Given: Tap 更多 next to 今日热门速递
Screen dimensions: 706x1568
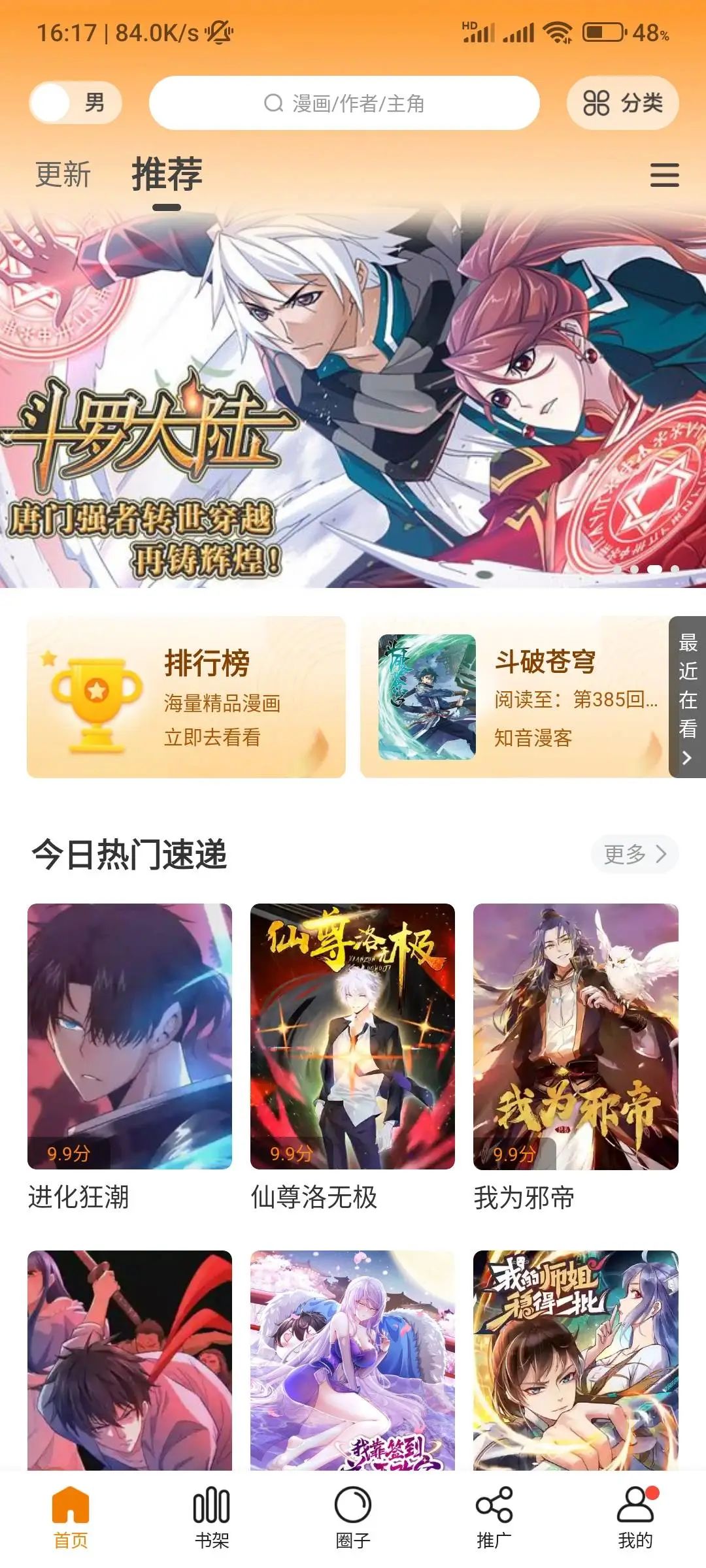Looking at the screenshot, I should tap(635, 854).
